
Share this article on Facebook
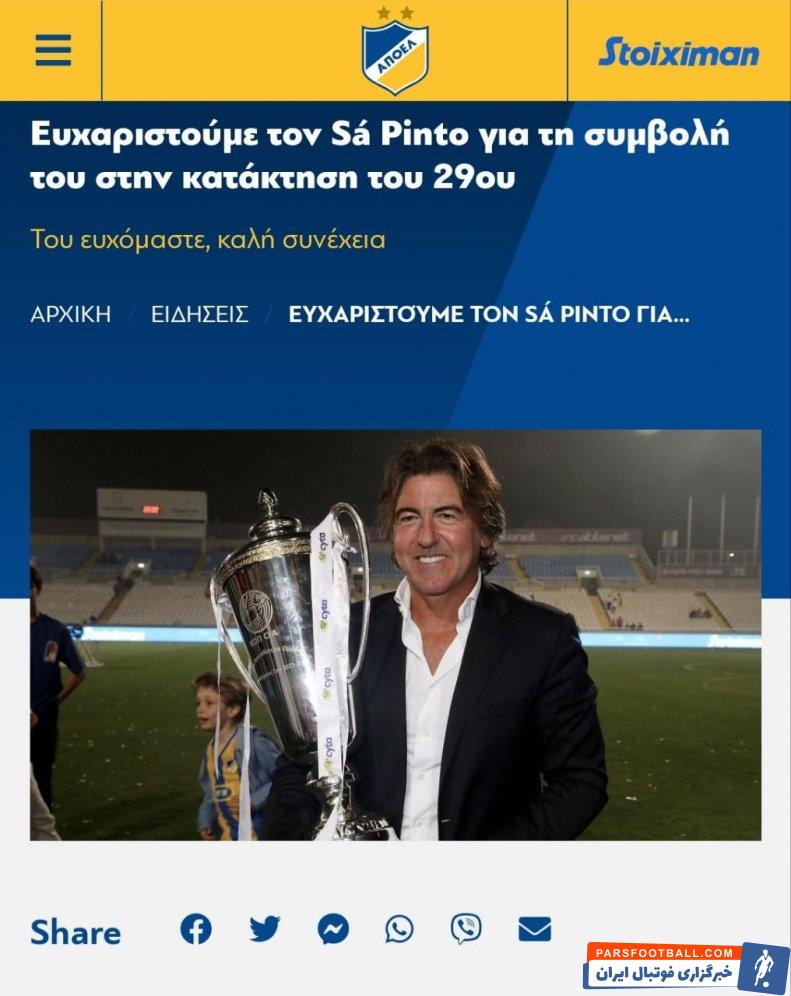coord(196,929)
